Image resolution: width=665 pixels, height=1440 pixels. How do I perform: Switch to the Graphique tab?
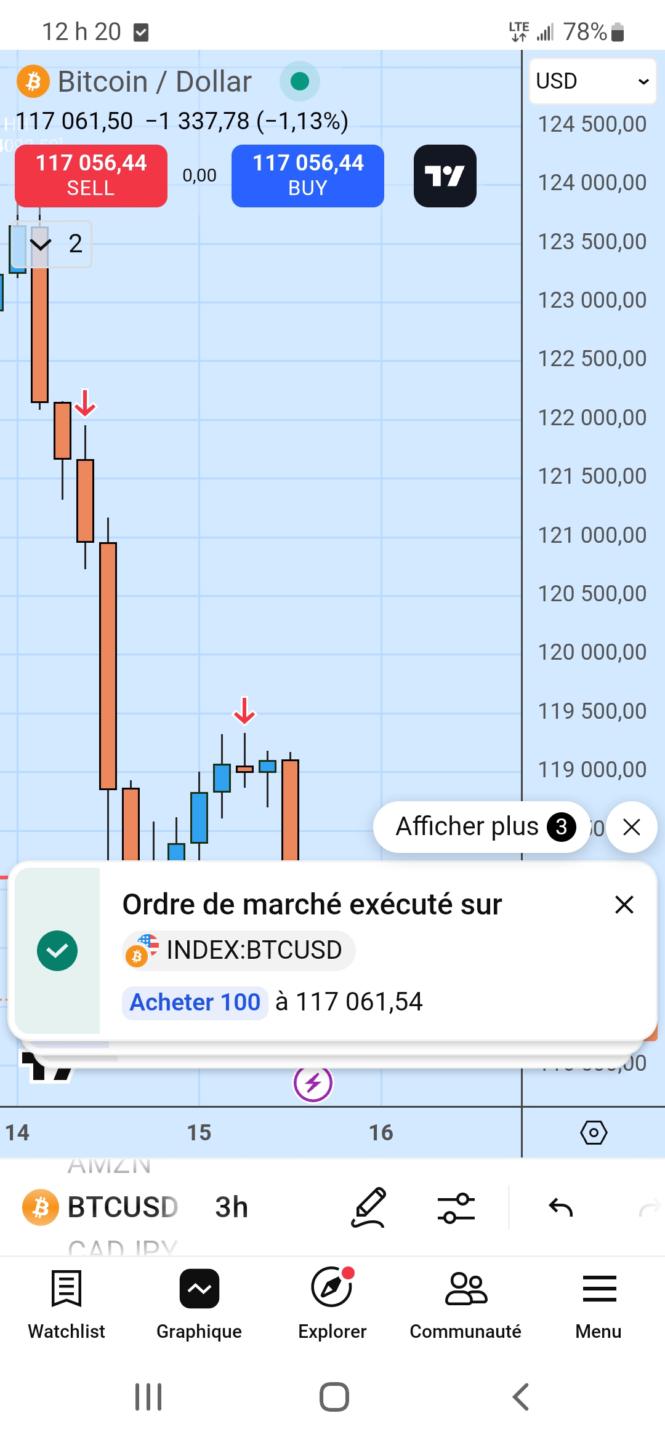199,1304
